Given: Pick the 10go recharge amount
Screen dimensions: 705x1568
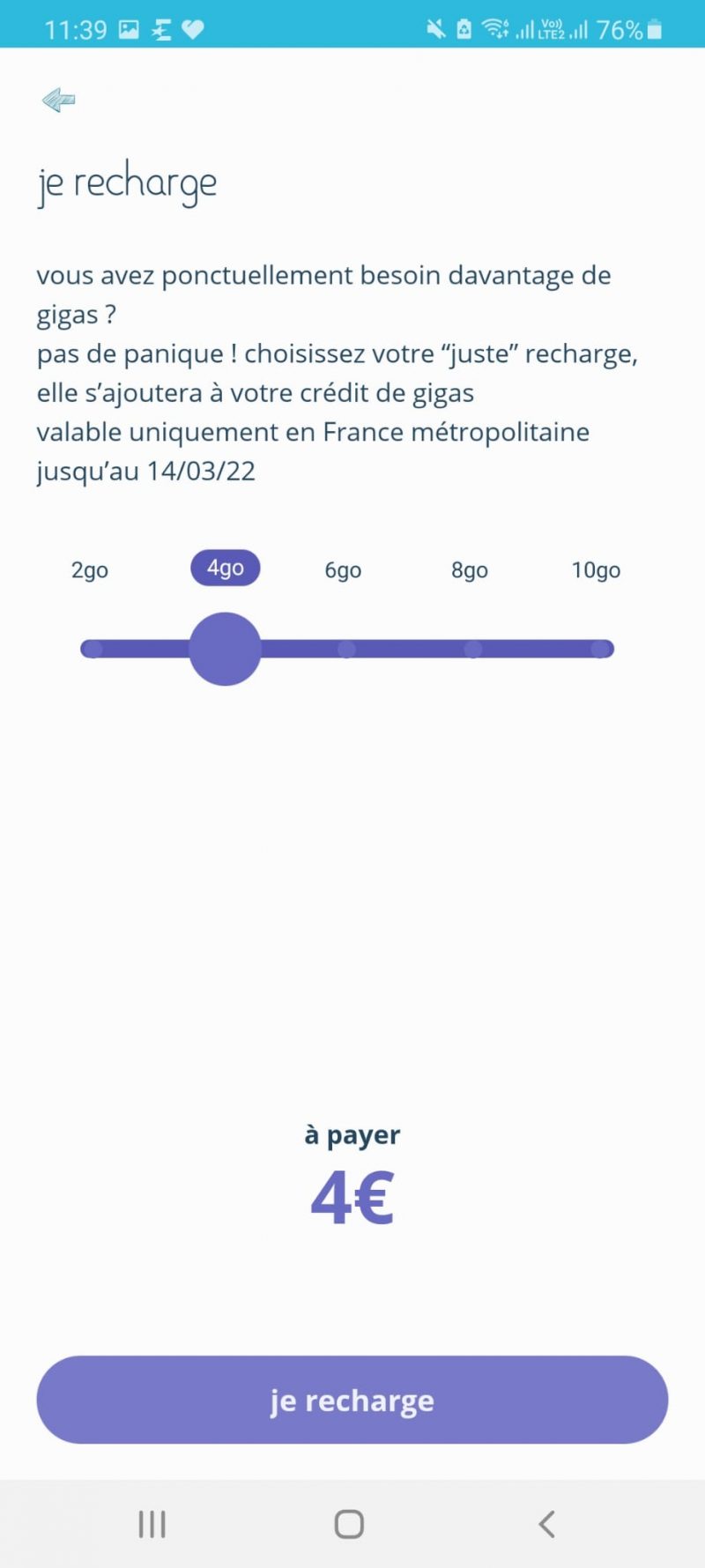Looking at the screenshot, I should point(596,570).
